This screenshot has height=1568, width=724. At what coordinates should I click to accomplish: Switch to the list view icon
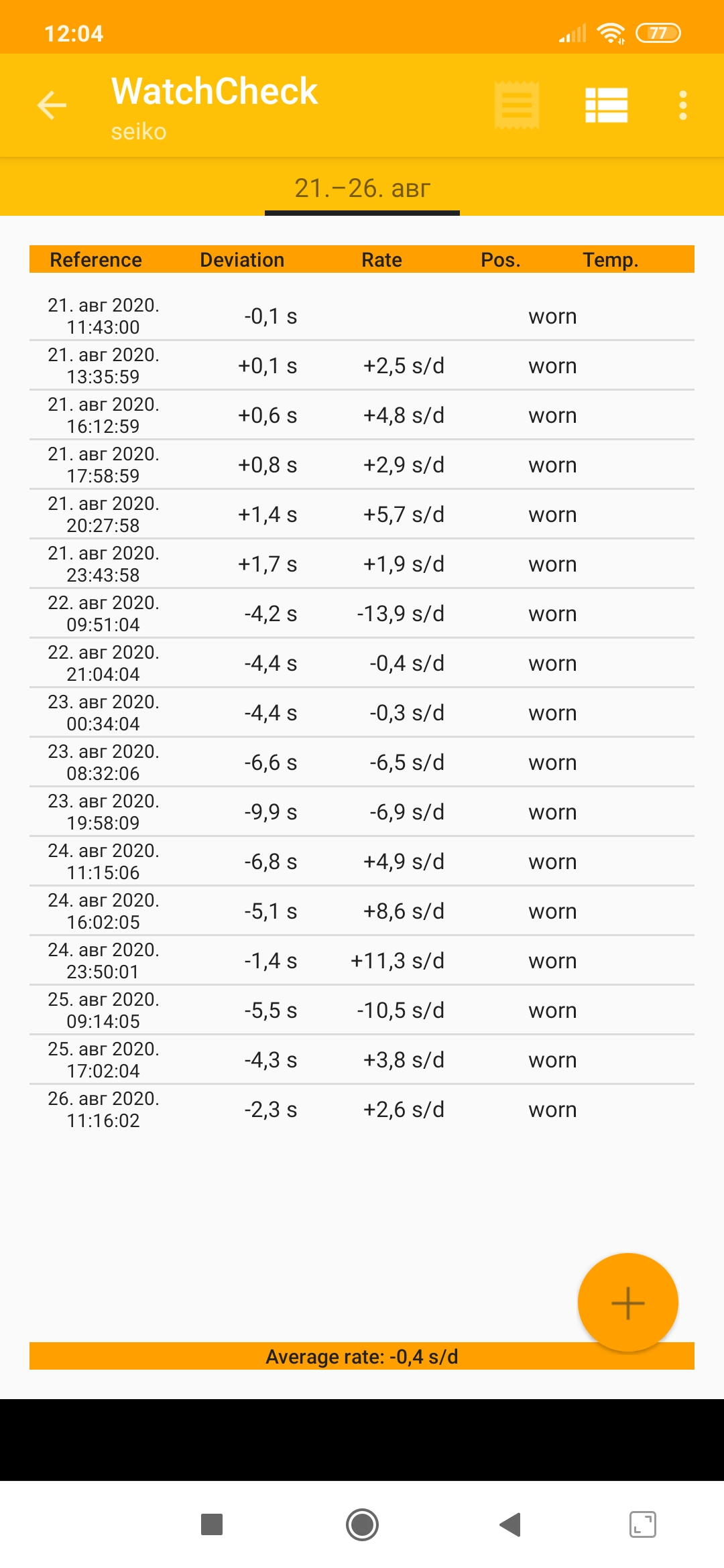click(606, 105)
